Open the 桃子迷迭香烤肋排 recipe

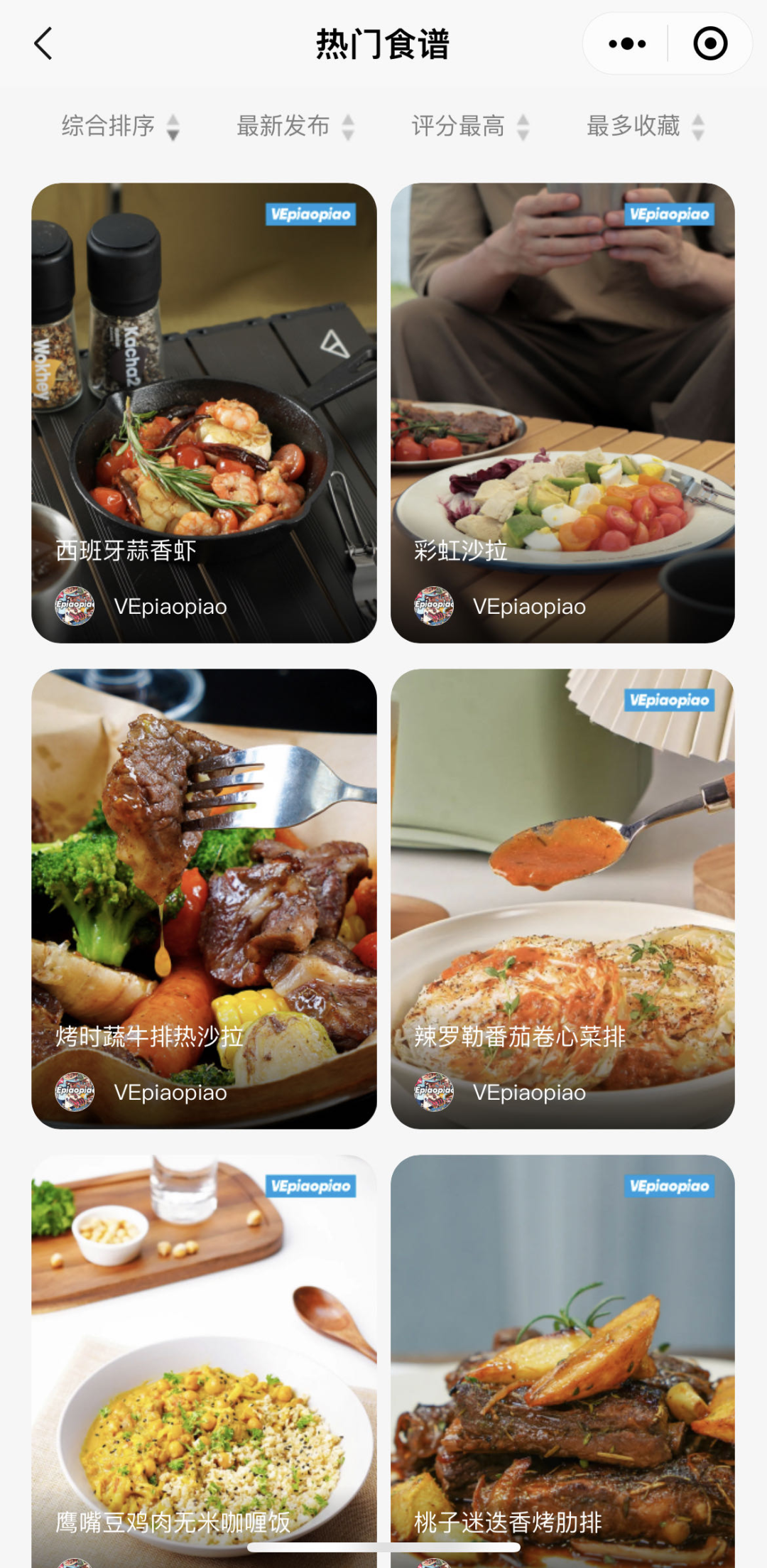pyautogui.click(x=562, y=1361)
